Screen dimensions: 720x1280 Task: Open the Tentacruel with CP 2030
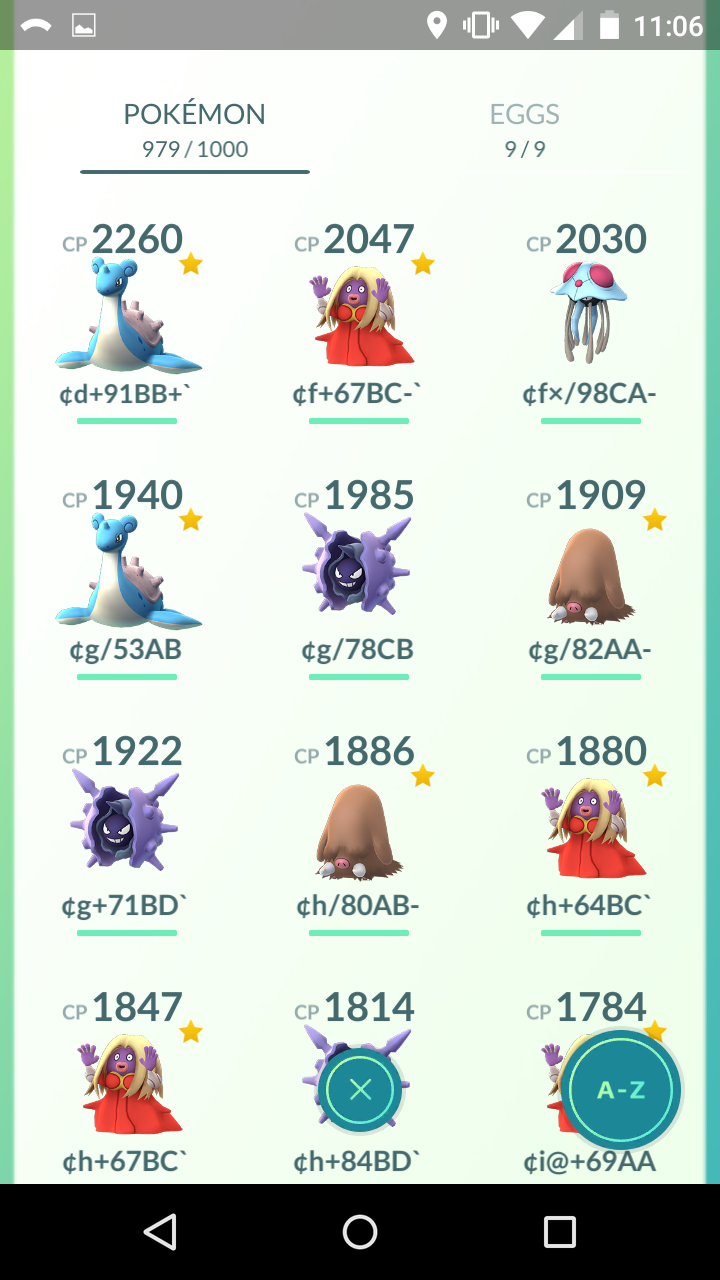click(x=590, y=320)
